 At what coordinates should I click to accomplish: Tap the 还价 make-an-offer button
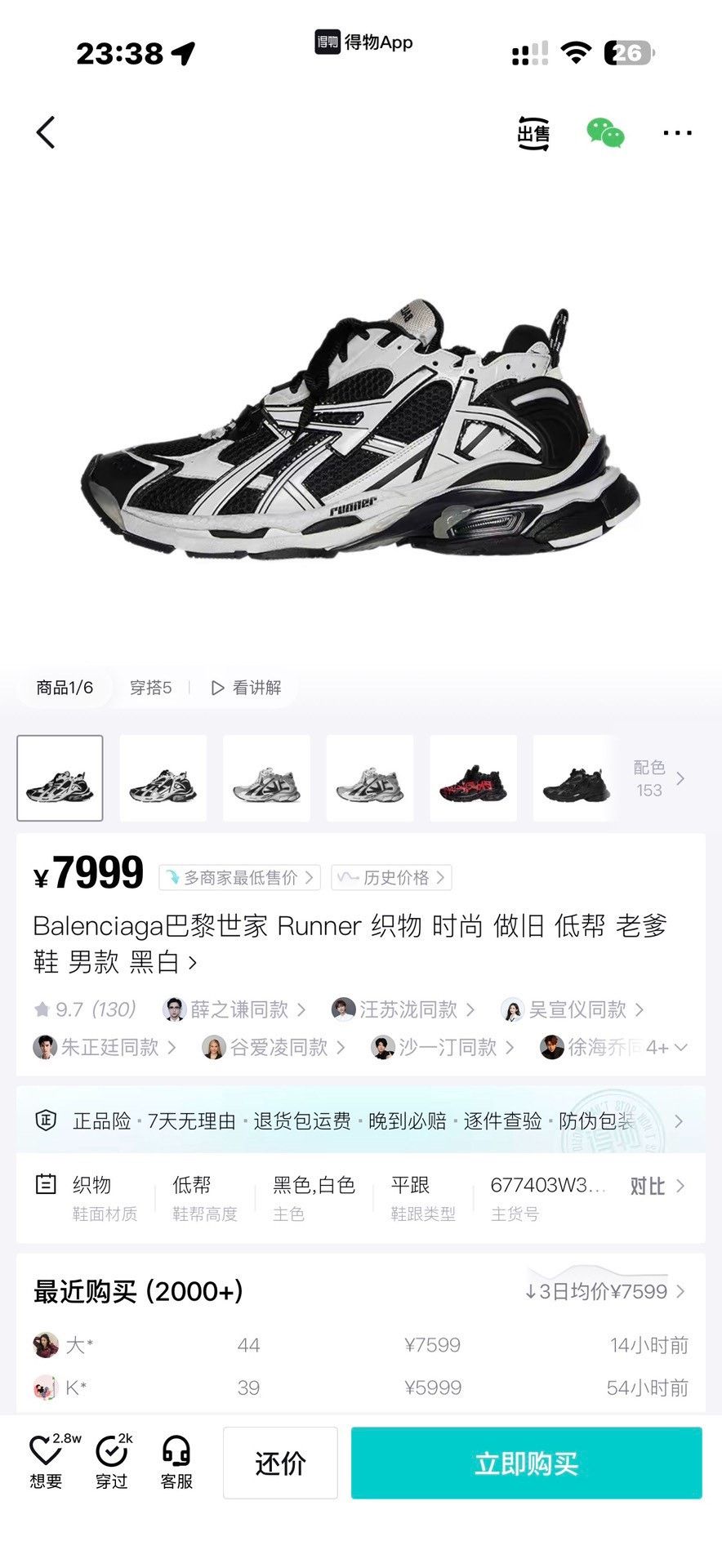(280, 1463)
